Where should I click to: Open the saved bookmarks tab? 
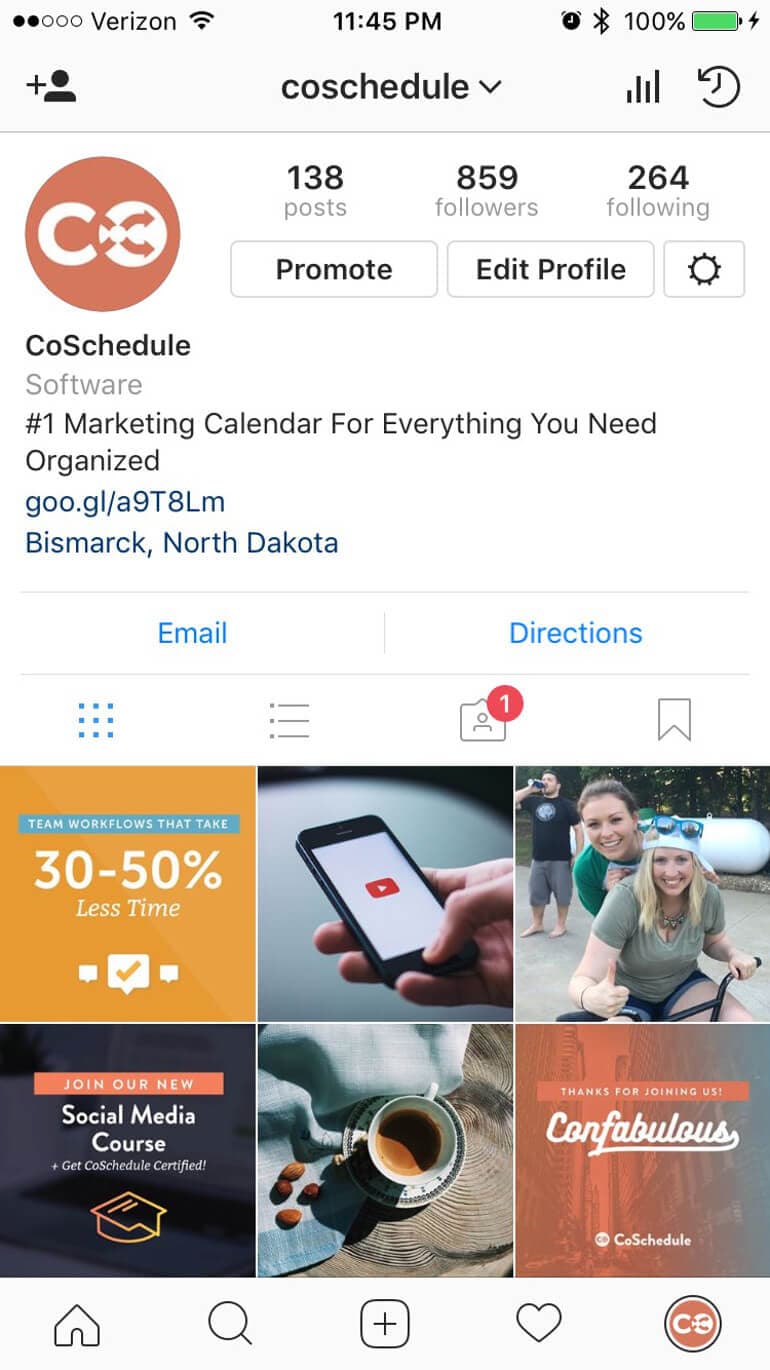click(675, 720)
